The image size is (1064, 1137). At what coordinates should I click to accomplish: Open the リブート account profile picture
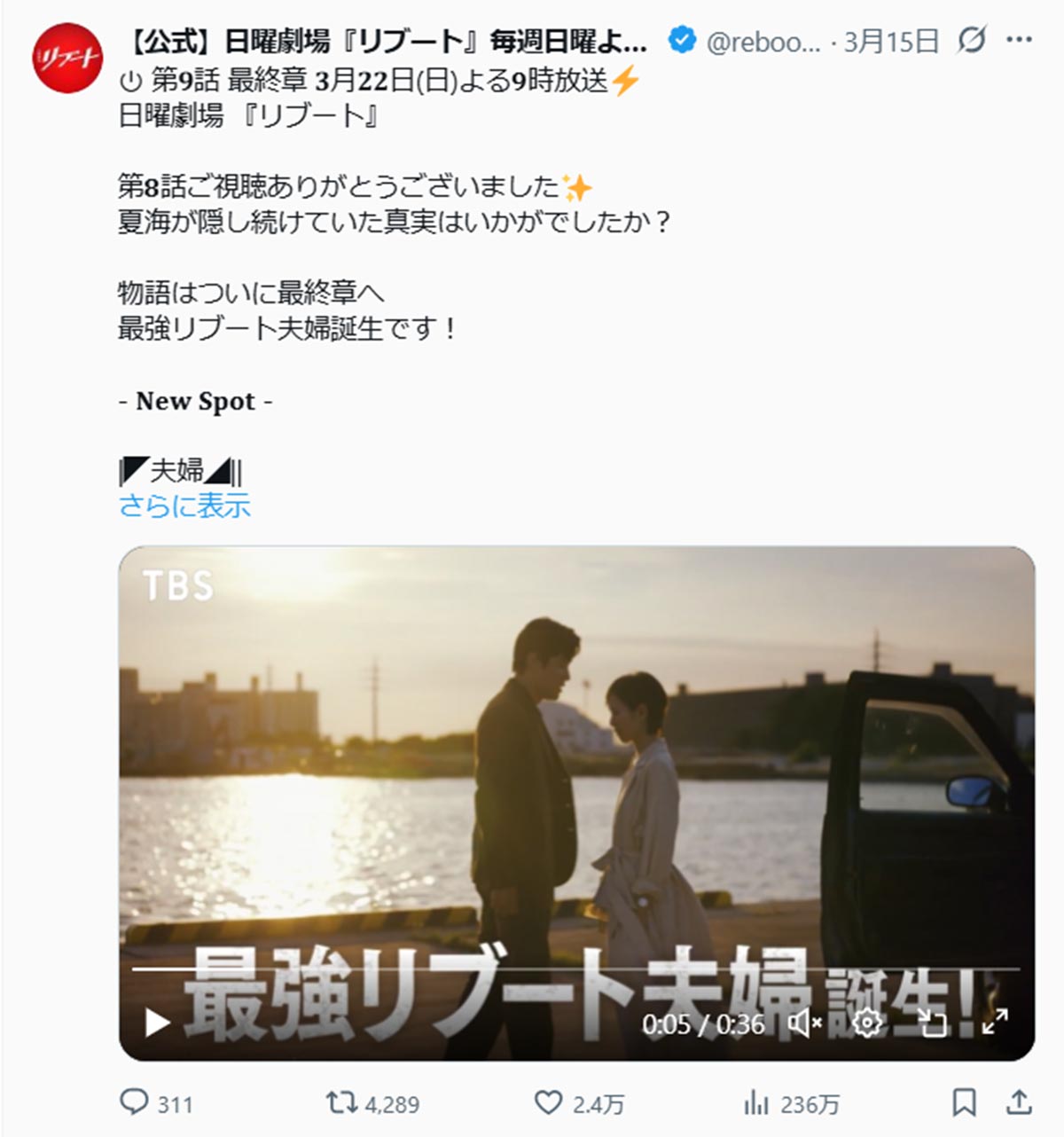click(x=66, y=59)
